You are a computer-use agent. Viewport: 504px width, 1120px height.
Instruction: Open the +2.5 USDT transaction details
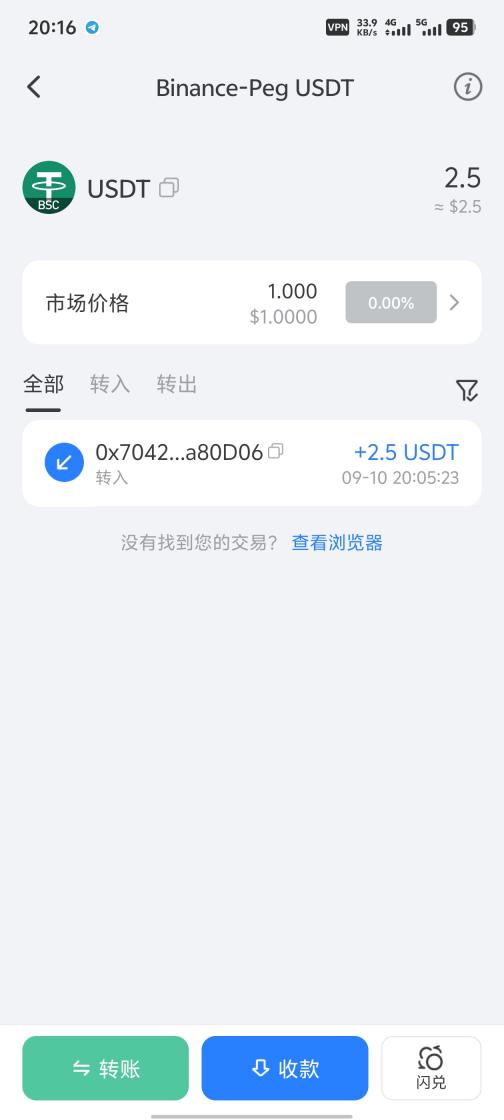pyautogui.click(x=252, y=463)
